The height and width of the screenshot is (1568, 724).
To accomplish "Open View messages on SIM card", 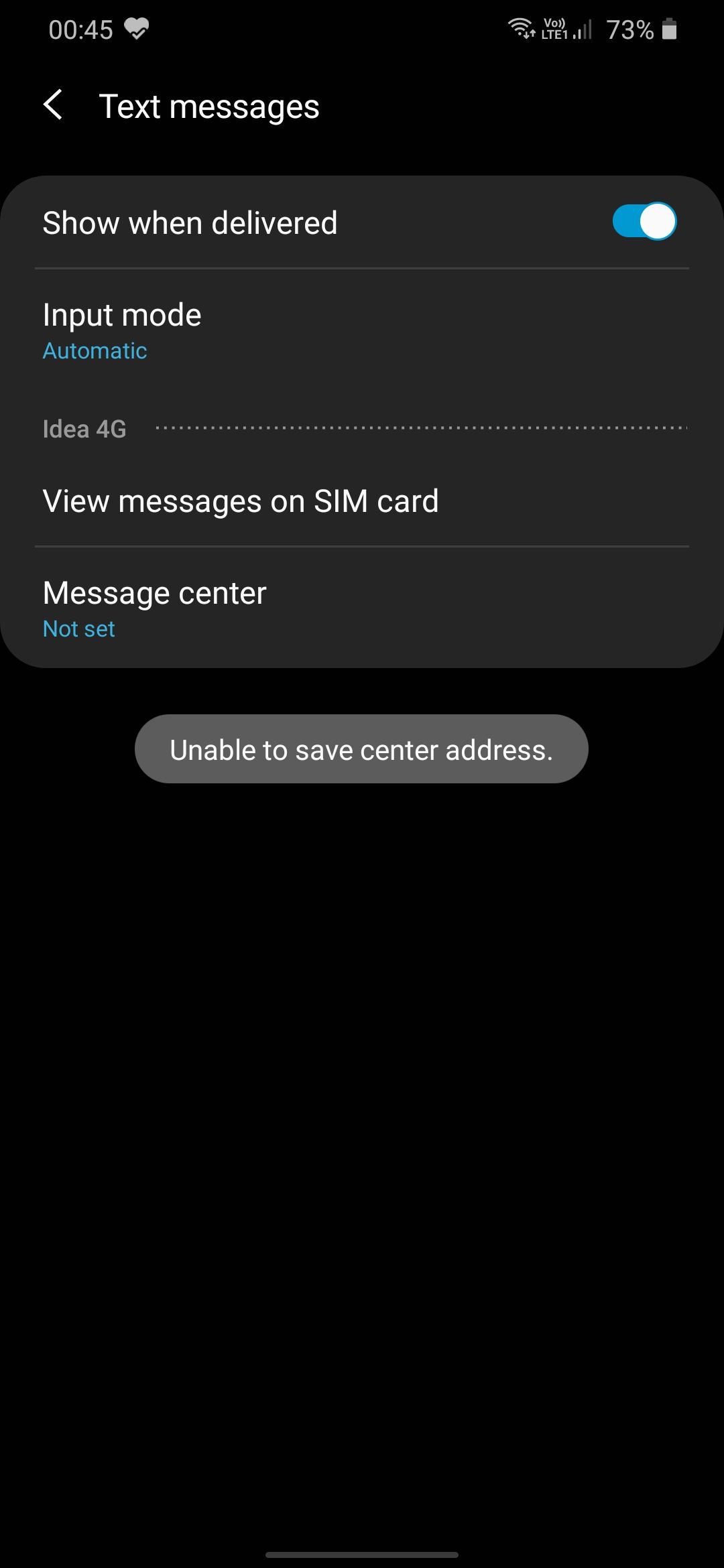I will tap(362, 501).
